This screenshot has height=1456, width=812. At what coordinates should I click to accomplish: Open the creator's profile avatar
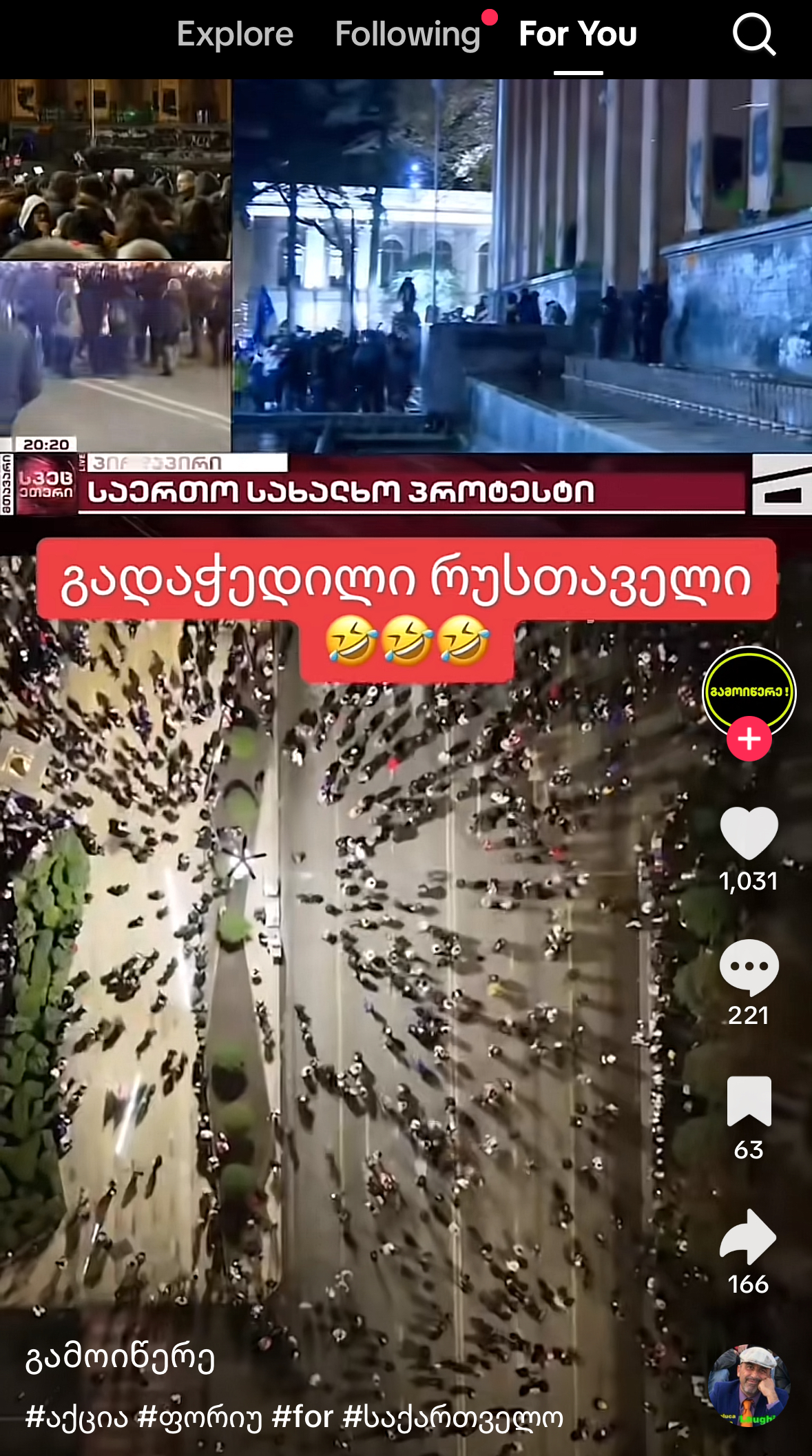749,691
